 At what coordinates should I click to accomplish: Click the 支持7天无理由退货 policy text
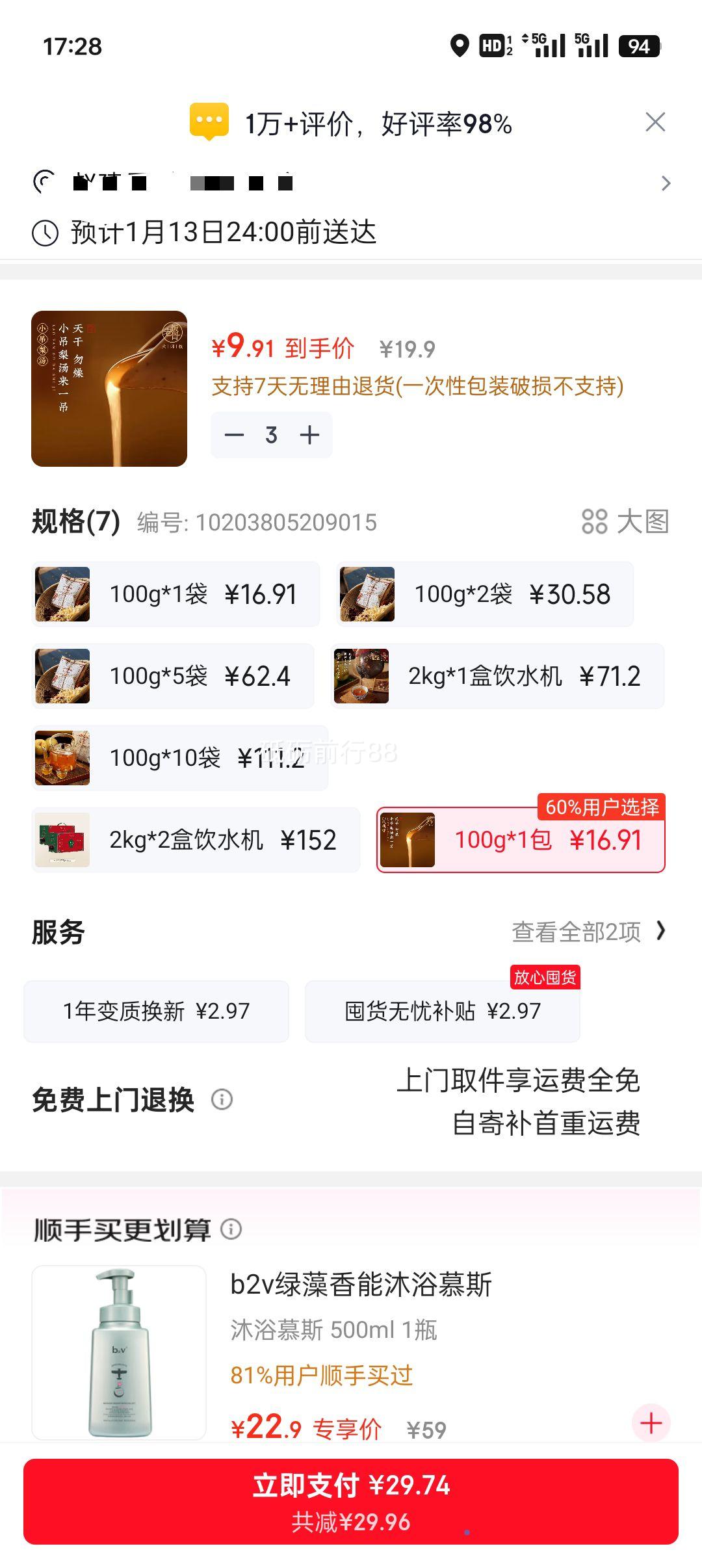click(x=418, y=387)
